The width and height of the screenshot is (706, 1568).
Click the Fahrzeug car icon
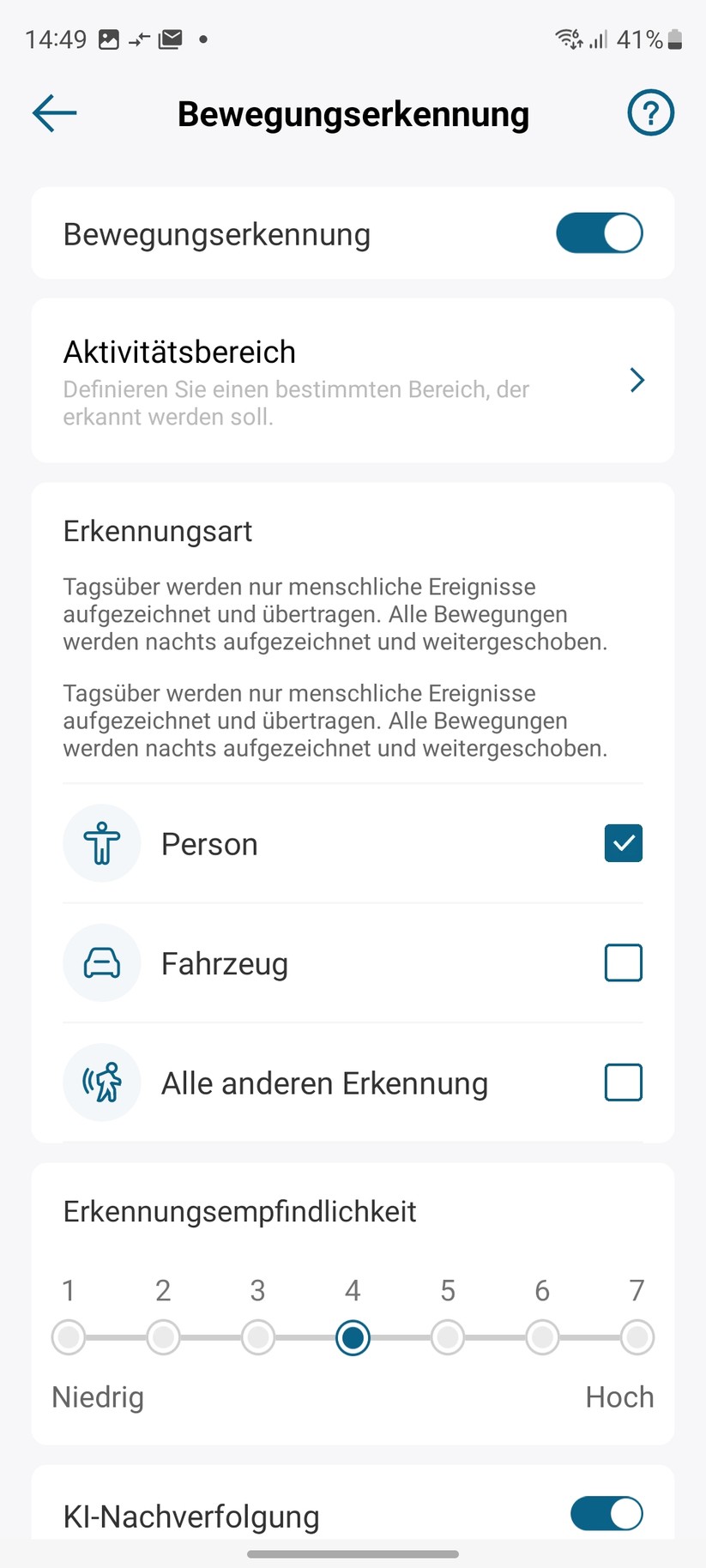tap(102, 962)
